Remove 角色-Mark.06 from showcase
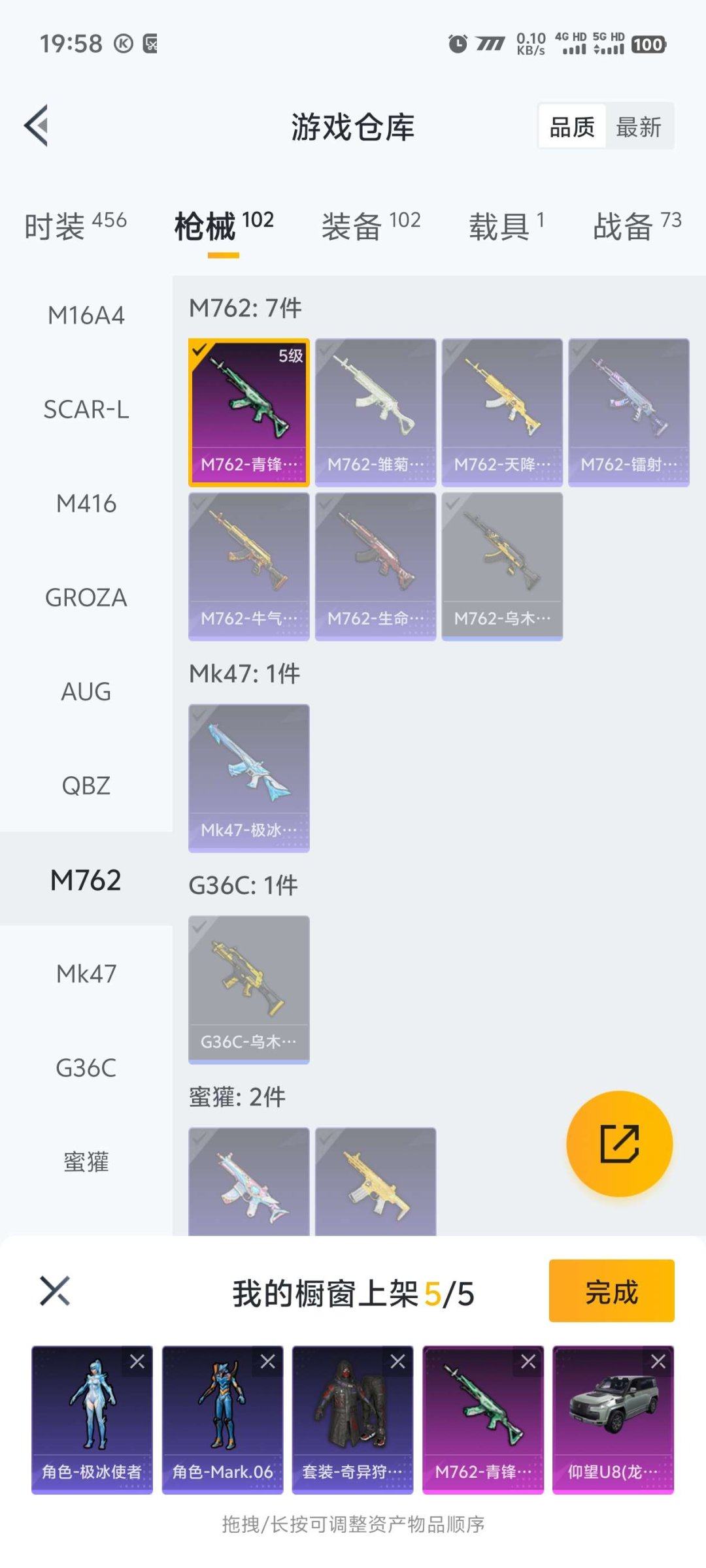The width and height of the screenshot is (706, 1568). [268, 1362]
